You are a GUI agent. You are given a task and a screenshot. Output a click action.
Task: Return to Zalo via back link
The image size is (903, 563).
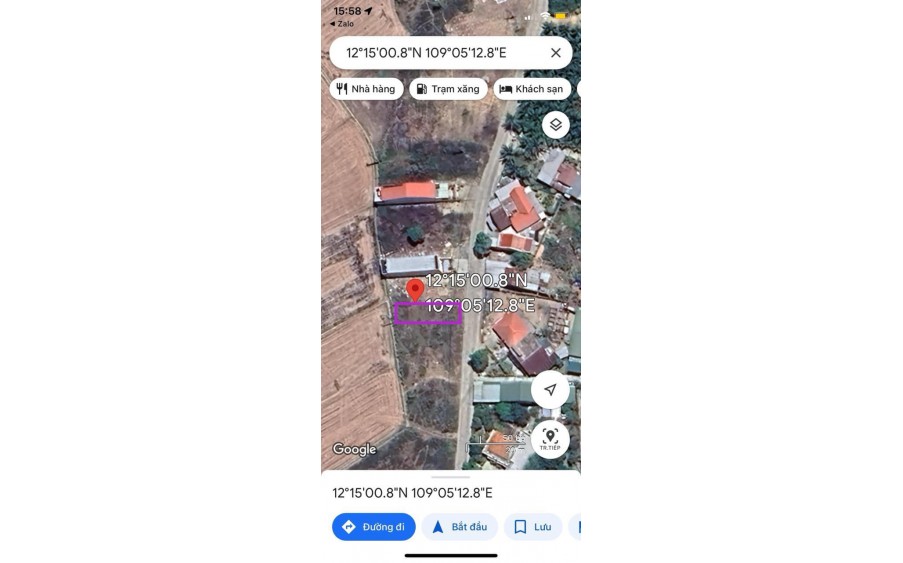[343, 23]
